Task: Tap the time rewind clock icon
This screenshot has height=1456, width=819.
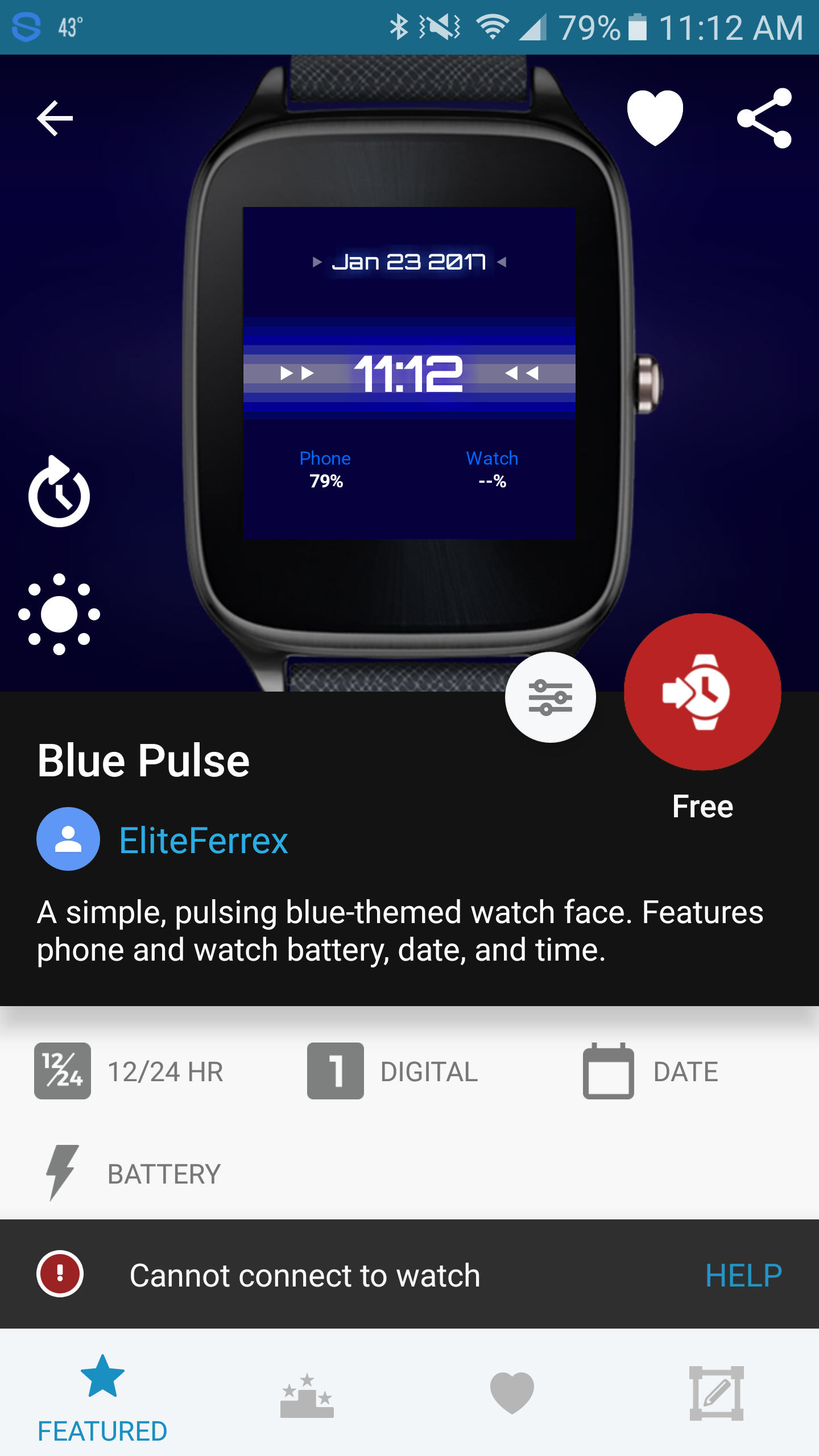Action: tap(59, 492)
